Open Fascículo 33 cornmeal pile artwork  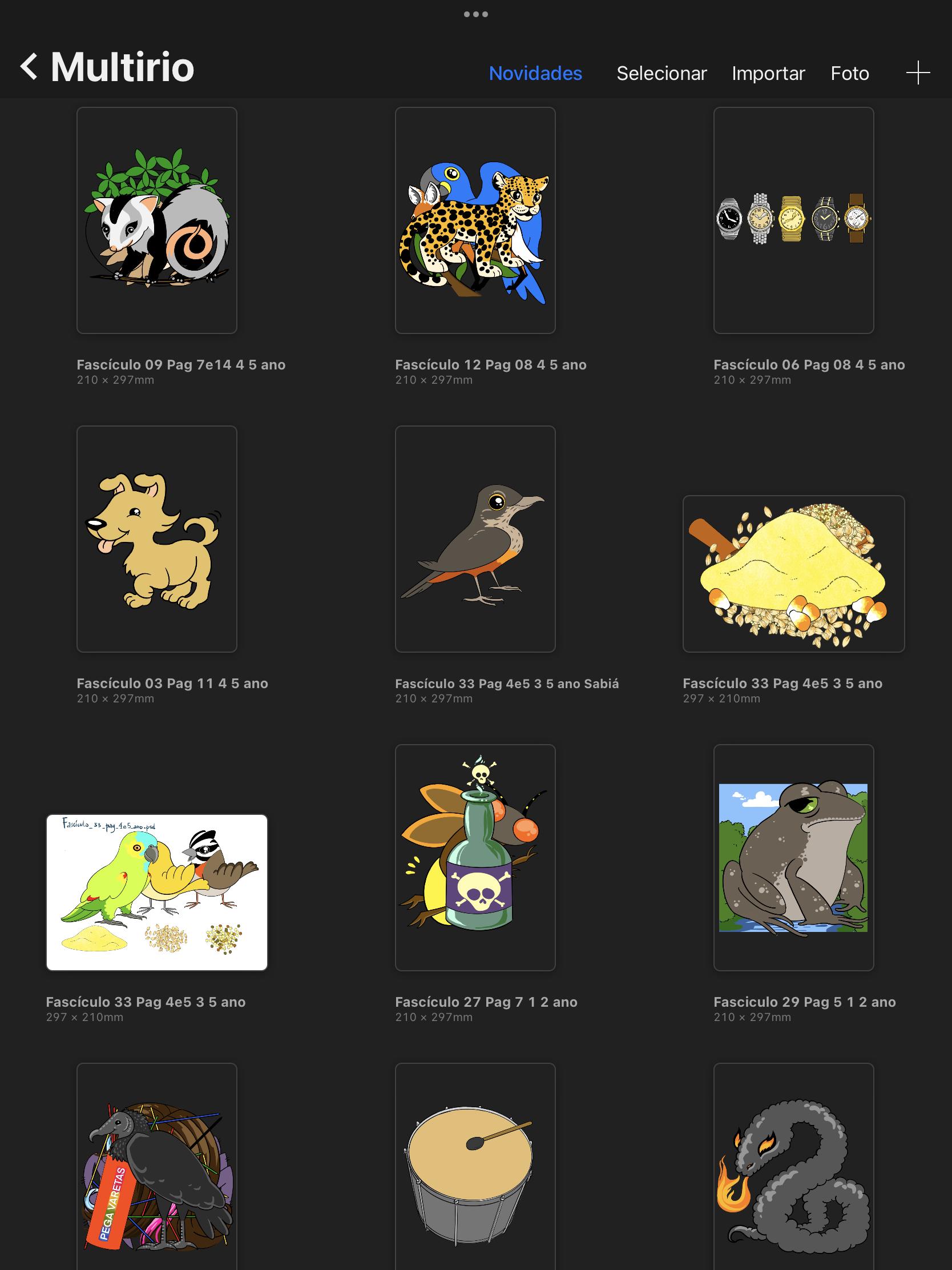coord(793,573)
